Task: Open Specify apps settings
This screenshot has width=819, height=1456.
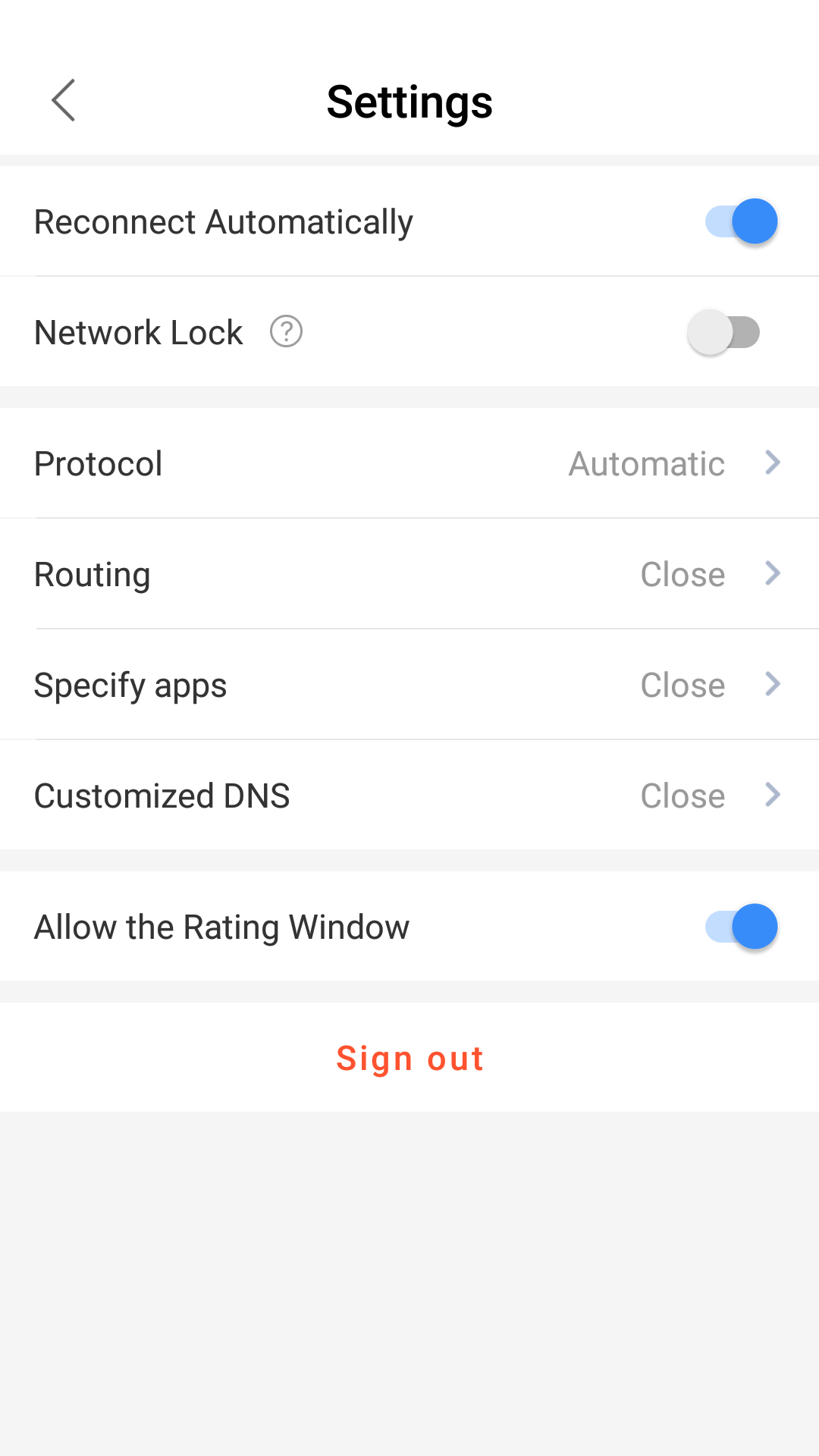Action: [x=409, y=685]
